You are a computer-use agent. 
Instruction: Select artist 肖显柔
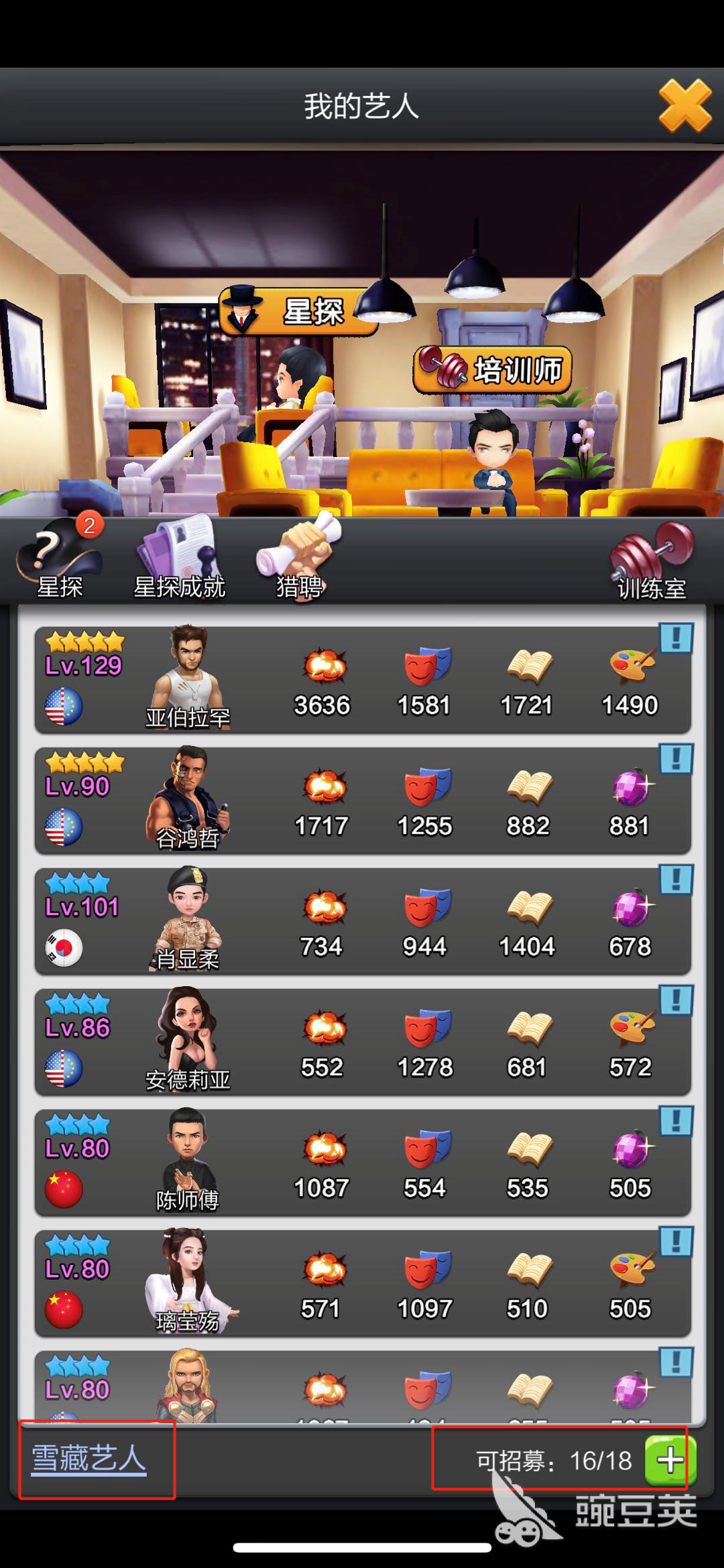coord(362,922)
